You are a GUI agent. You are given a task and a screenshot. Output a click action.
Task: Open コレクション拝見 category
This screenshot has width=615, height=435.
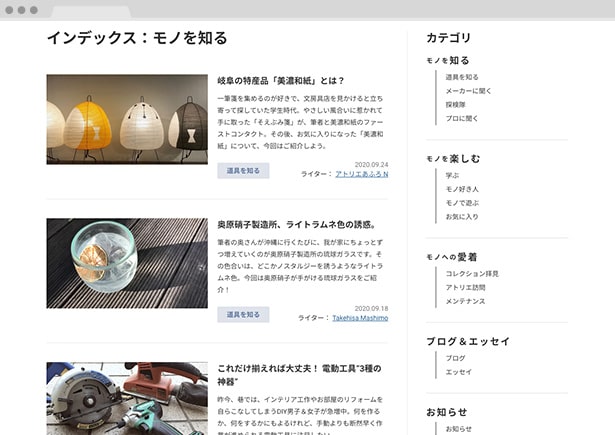[x=472, y=273]
